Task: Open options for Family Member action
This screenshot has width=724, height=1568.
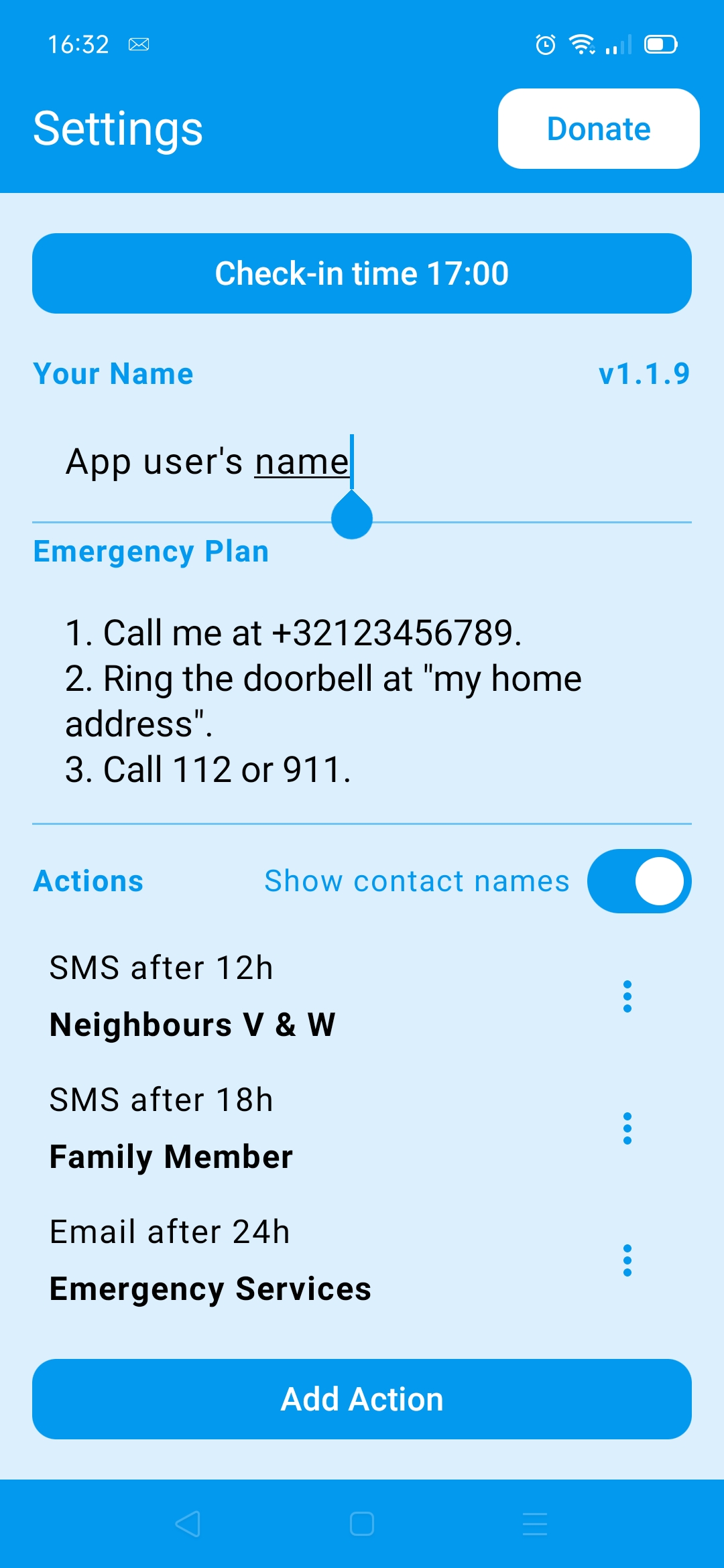Action: [x=627, y=1128]
